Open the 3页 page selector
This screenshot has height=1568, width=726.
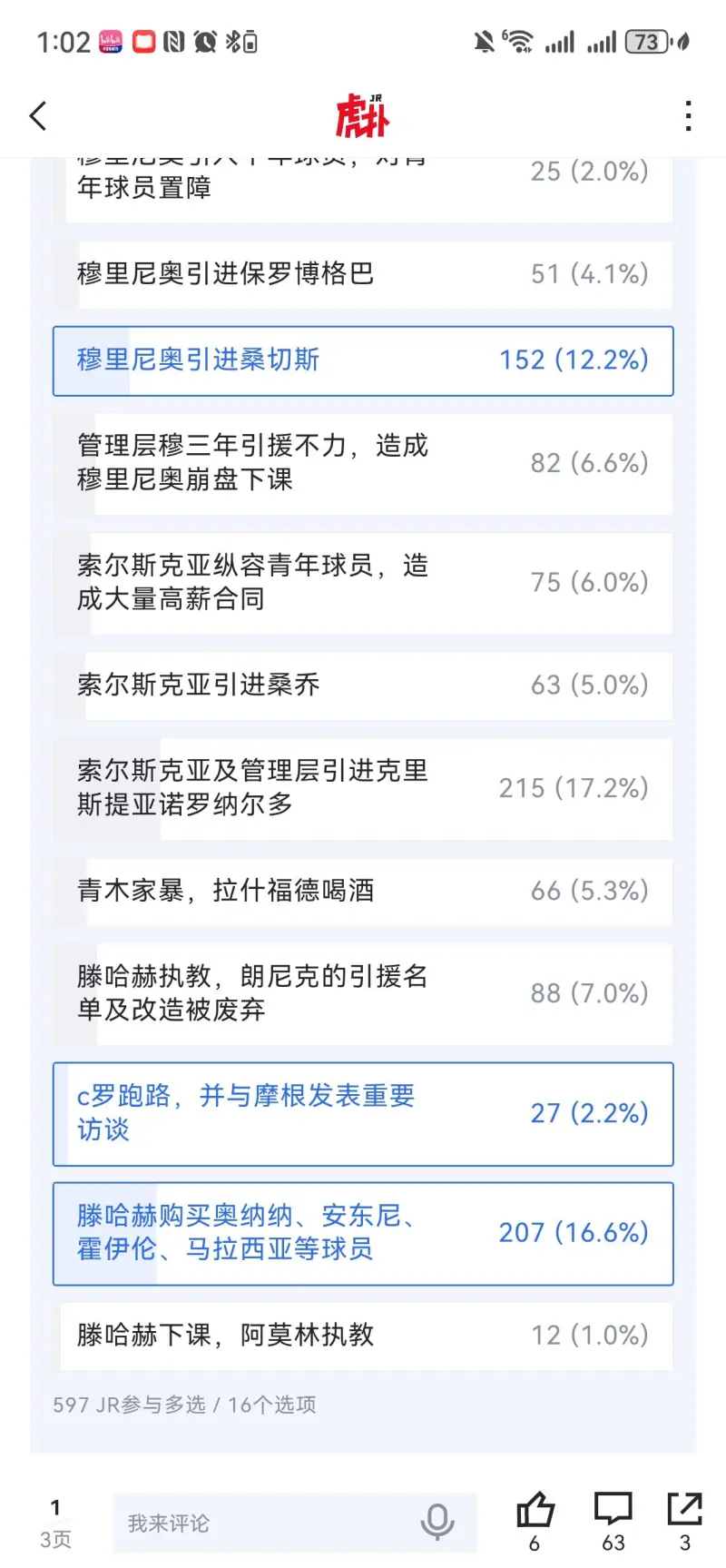click(x=55, y=1524)
